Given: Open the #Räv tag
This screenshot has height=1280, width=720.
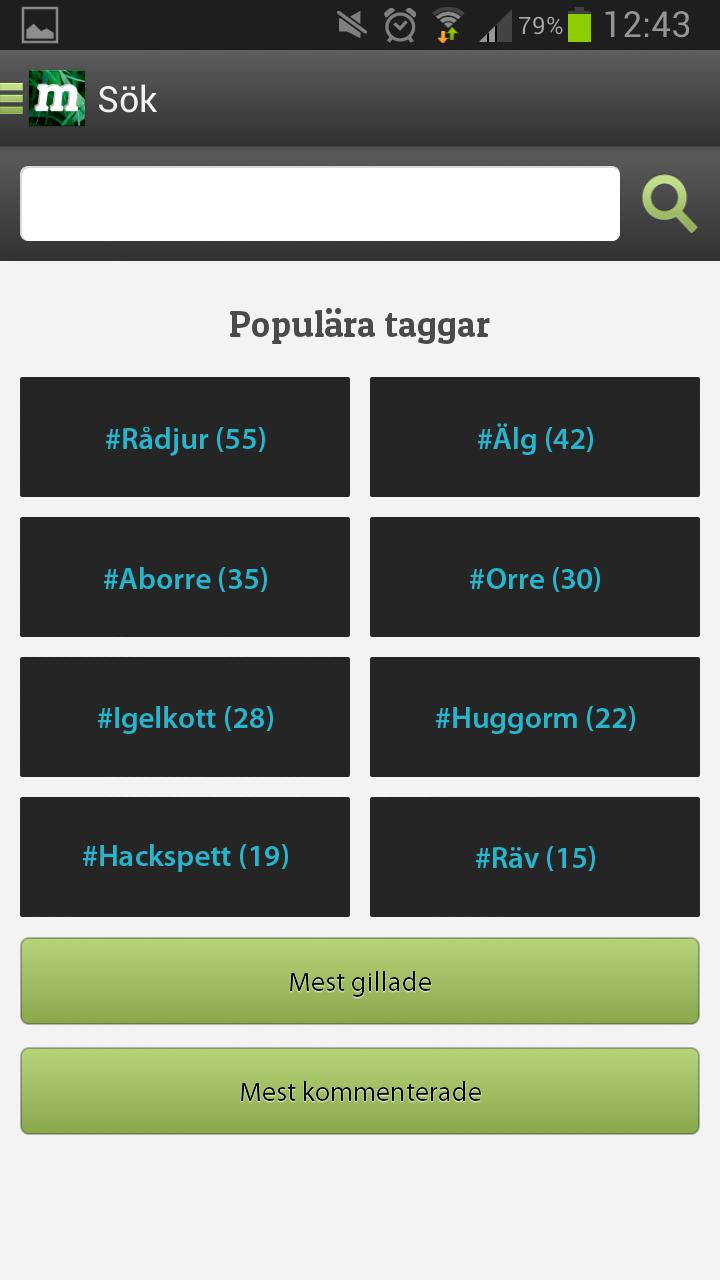Looking at the screenshot, I should [535, 857].
